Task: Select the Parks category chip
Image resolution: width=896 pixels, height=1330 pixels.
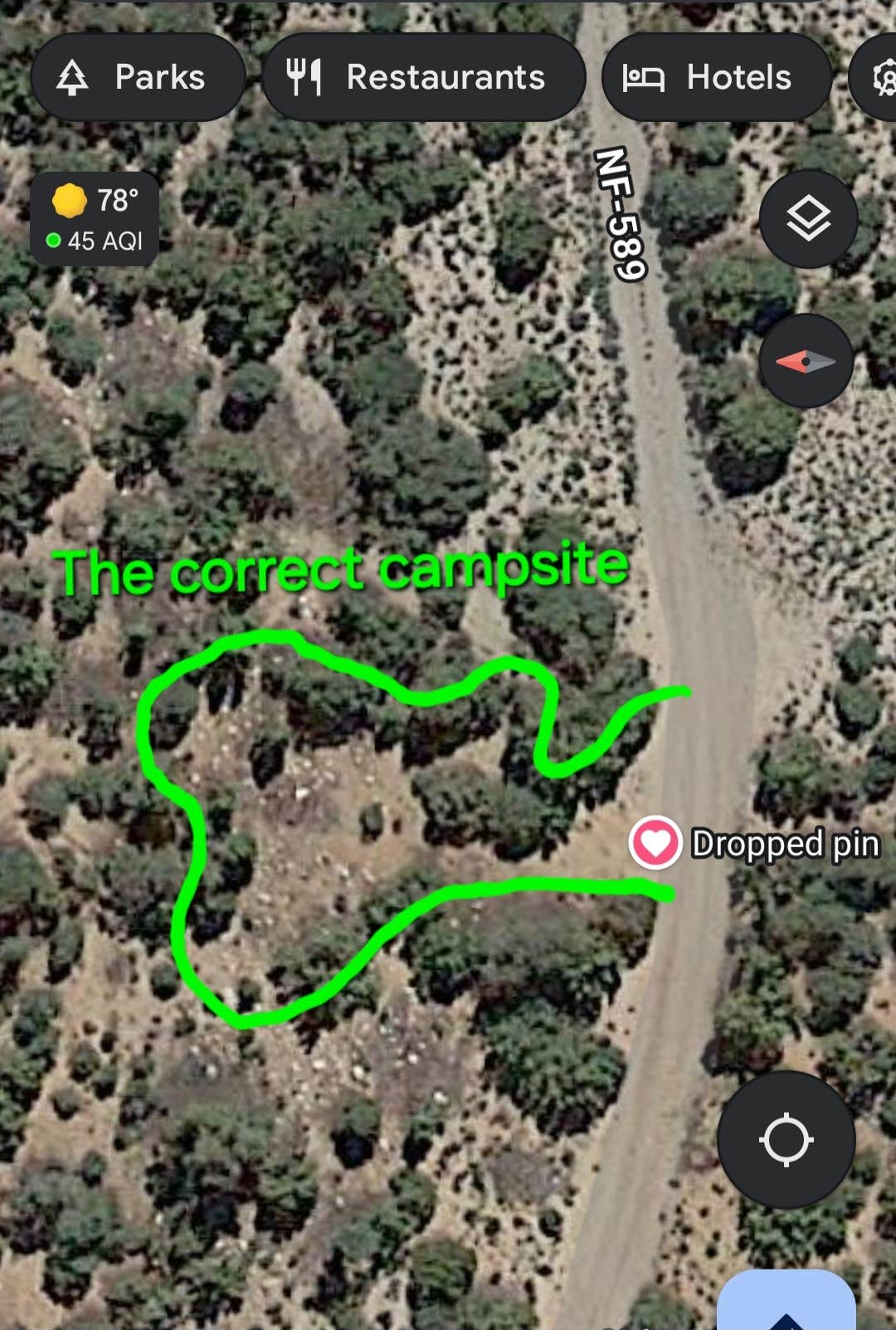Action: [x=138, y=77]
